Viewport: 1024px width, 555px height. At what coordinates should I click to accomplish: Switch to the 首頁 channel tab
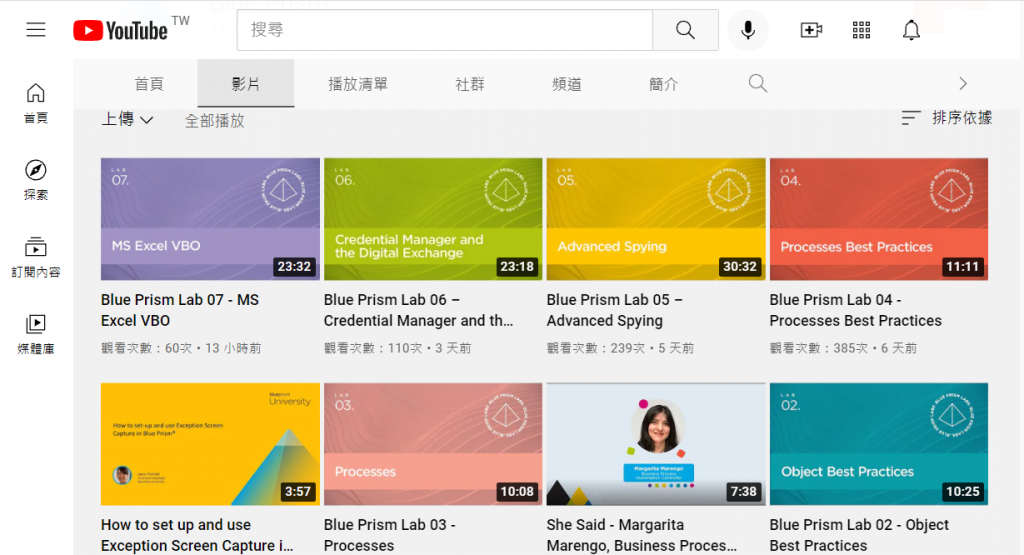click(149, 84)
